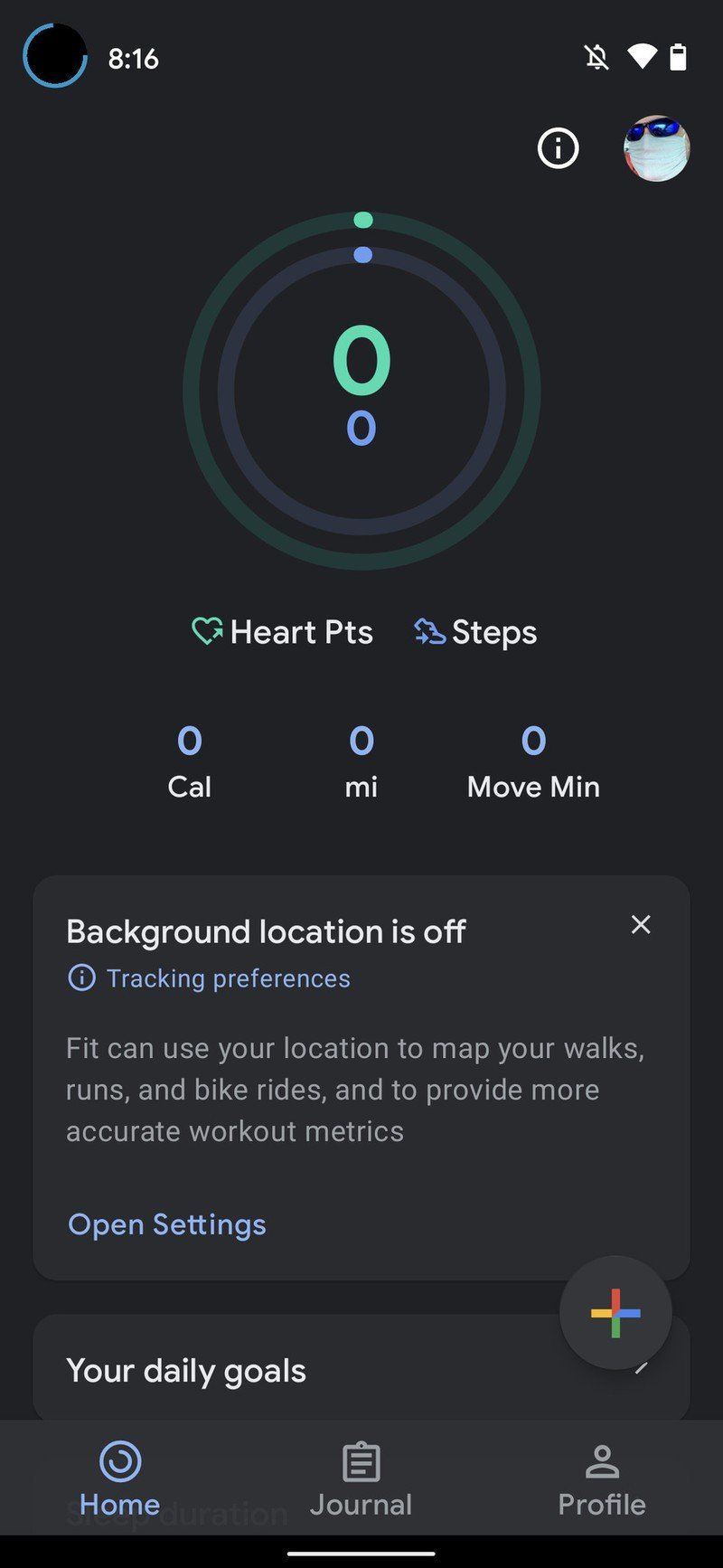Tap the Profile person icon
Viewport: 723px width, 1568px height.
point(601,1459)
